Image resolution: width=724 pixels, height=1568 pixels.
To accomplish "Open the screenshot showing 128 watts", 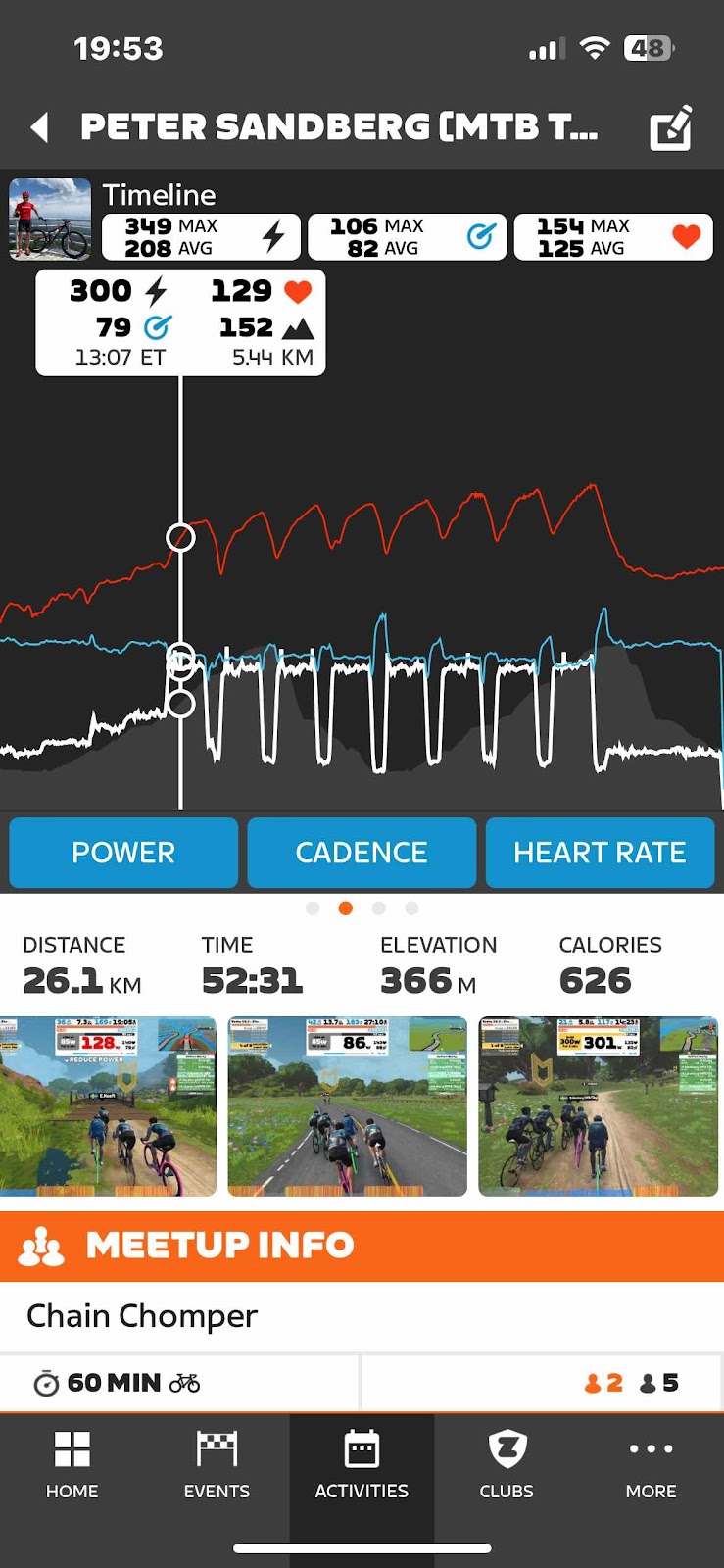I will click(108, 1106).
